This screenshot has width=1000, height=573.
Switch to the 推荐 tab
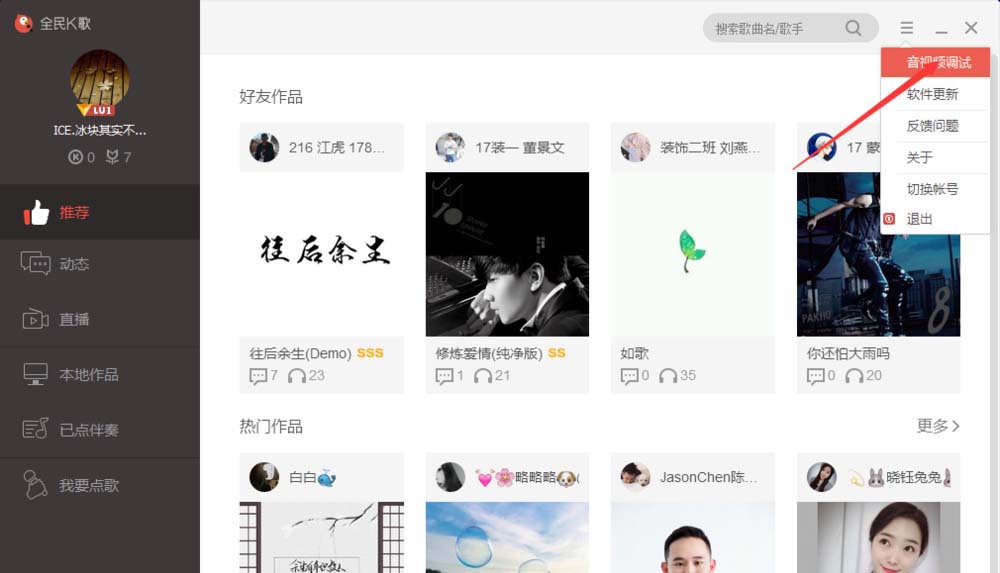[x=75, y=212]
